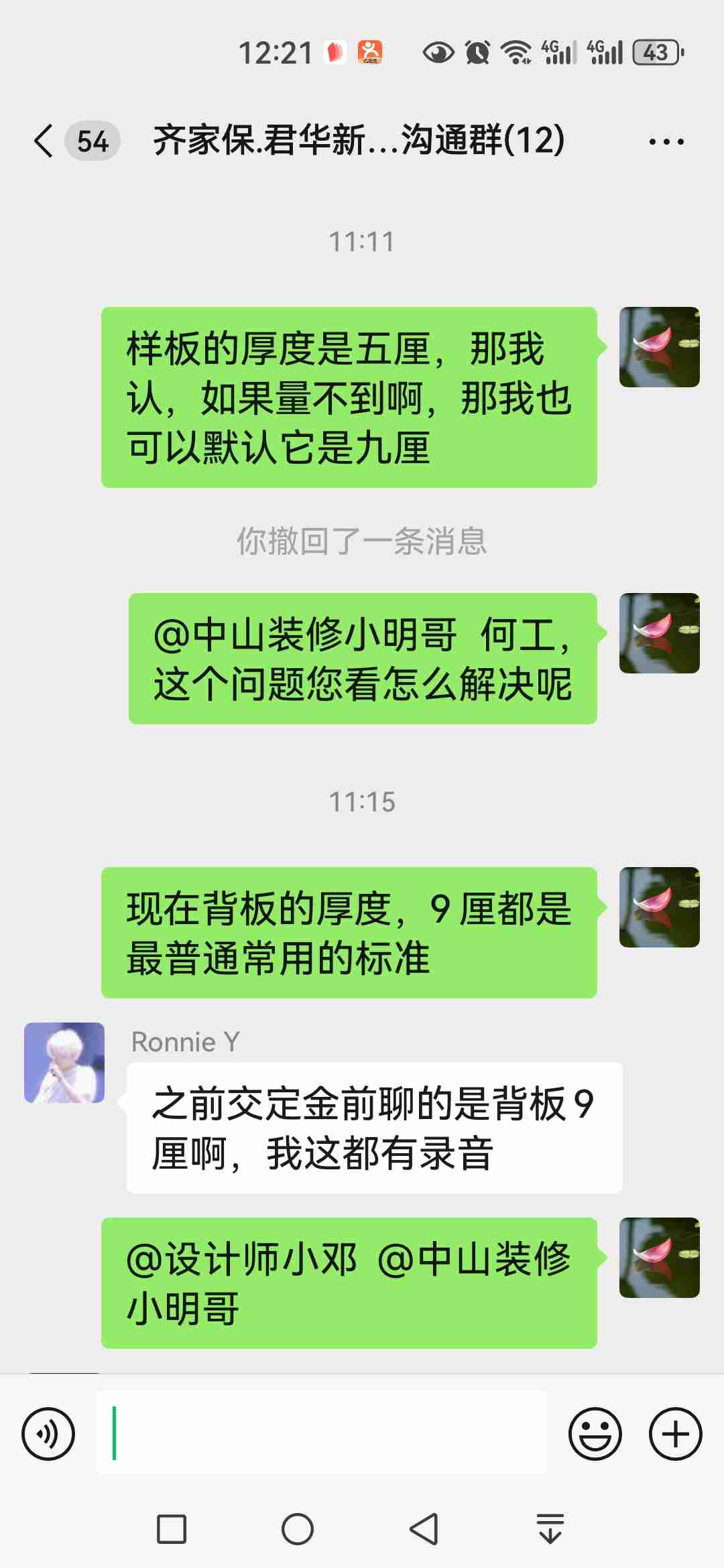Open group chat details menu
This screenshot has height=1568, width=724.
[666, 141]
